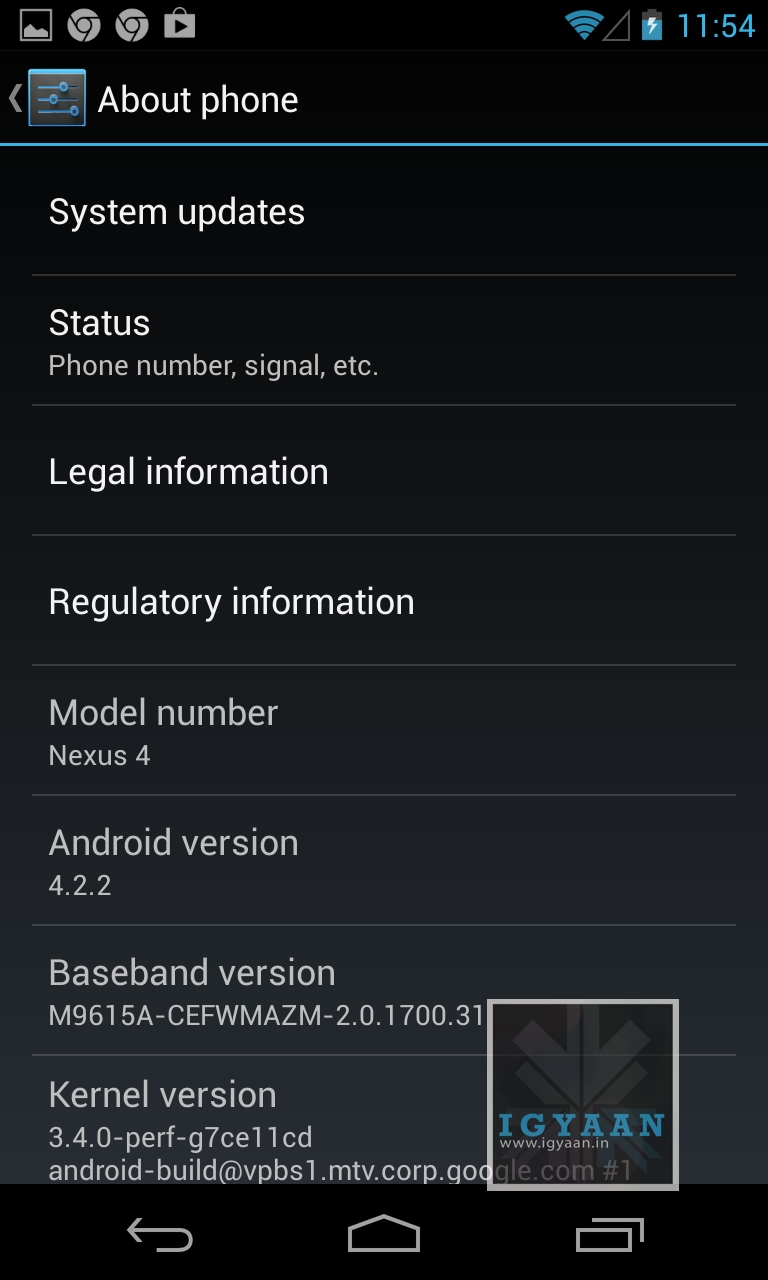Go to the home screen
Screen dimensions: 768x1280
[384, 1234]
